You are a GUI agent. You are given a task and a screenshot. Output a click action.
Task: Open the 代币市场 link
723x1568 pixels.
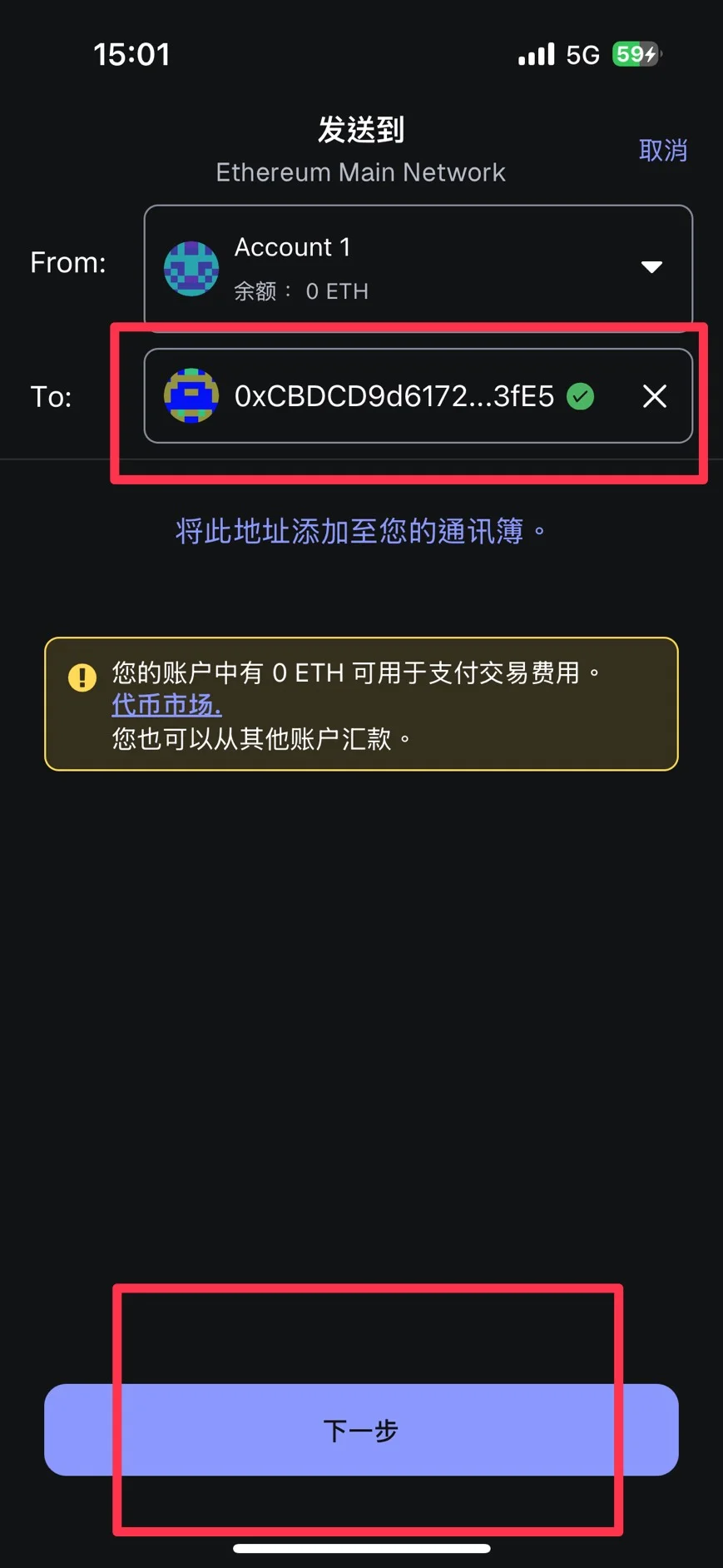click(x=166, y=705)
